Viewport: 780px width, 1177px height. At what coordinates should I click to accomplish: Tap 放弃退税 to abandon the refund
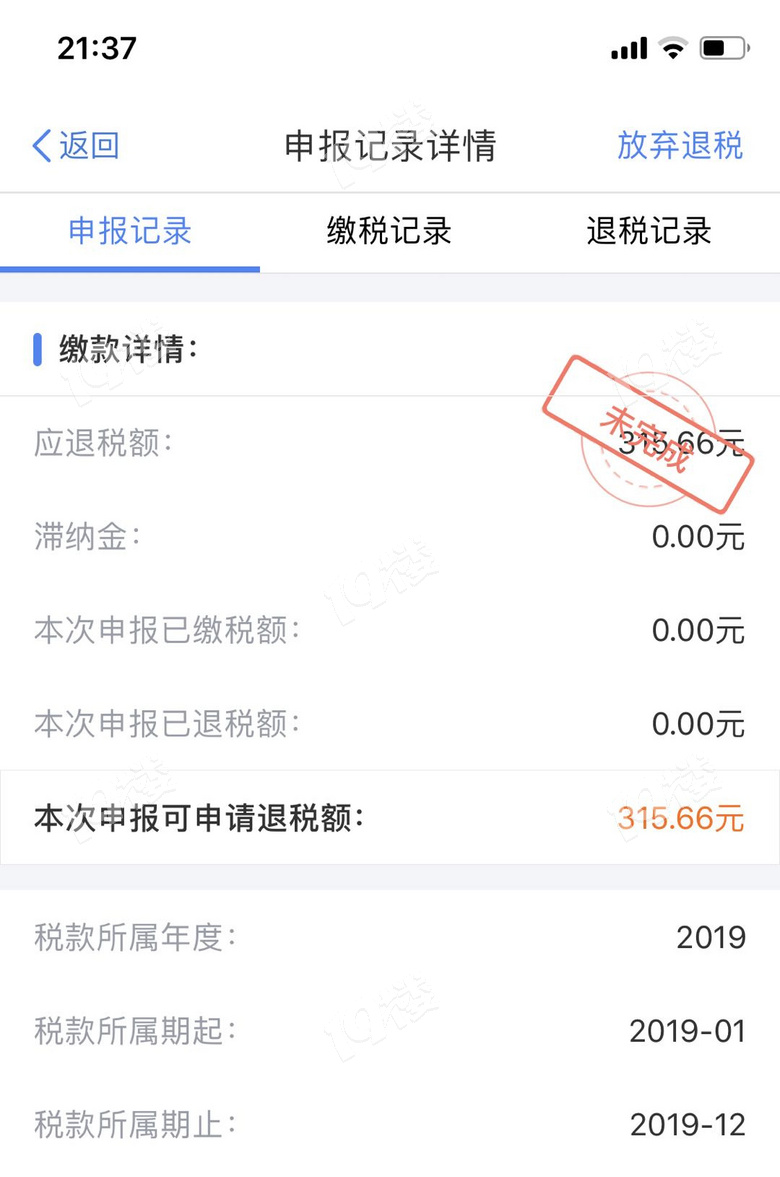coord(679,146)
